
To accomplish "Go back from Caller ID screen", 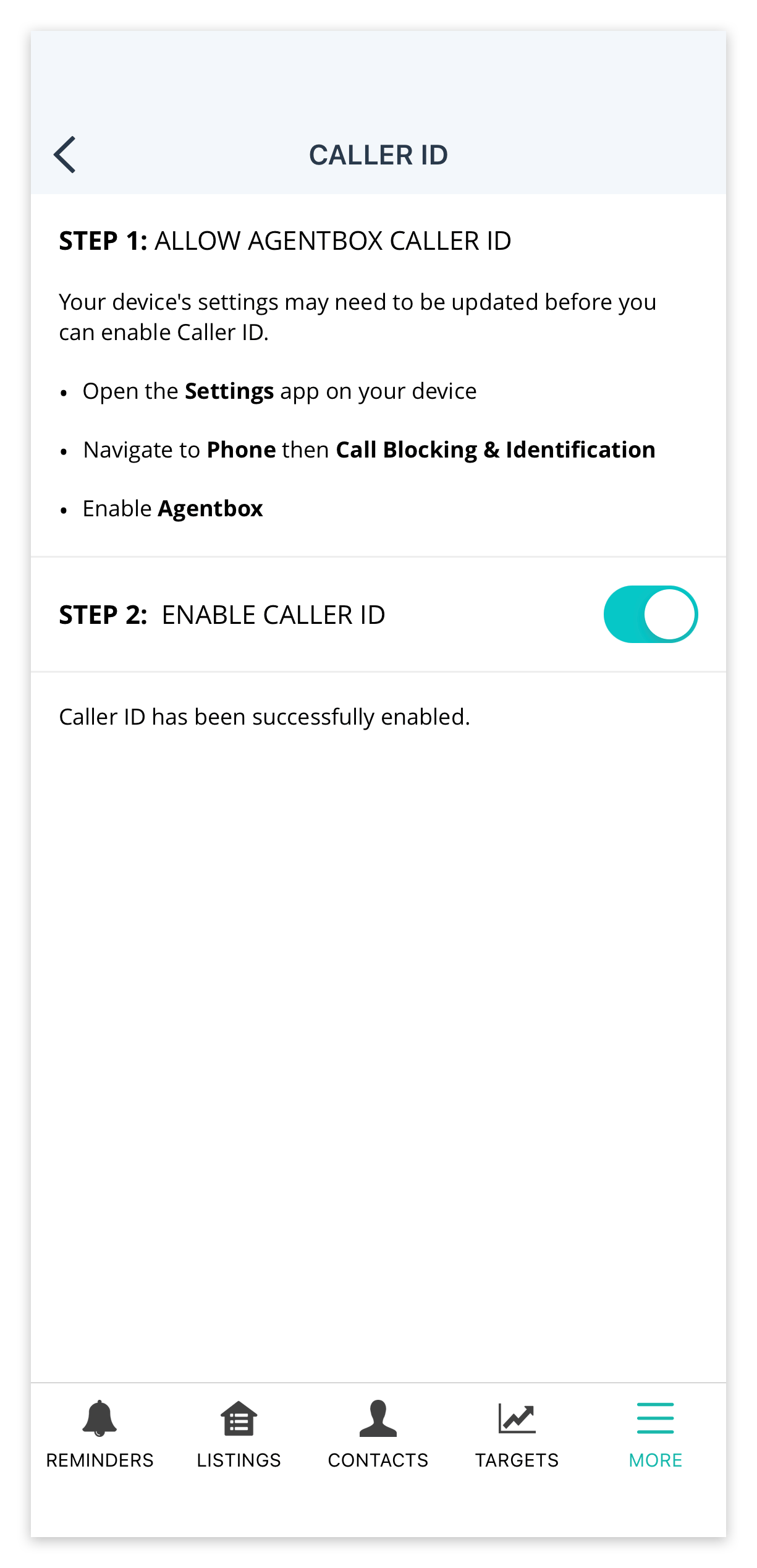I will click(x=65, y=155).
